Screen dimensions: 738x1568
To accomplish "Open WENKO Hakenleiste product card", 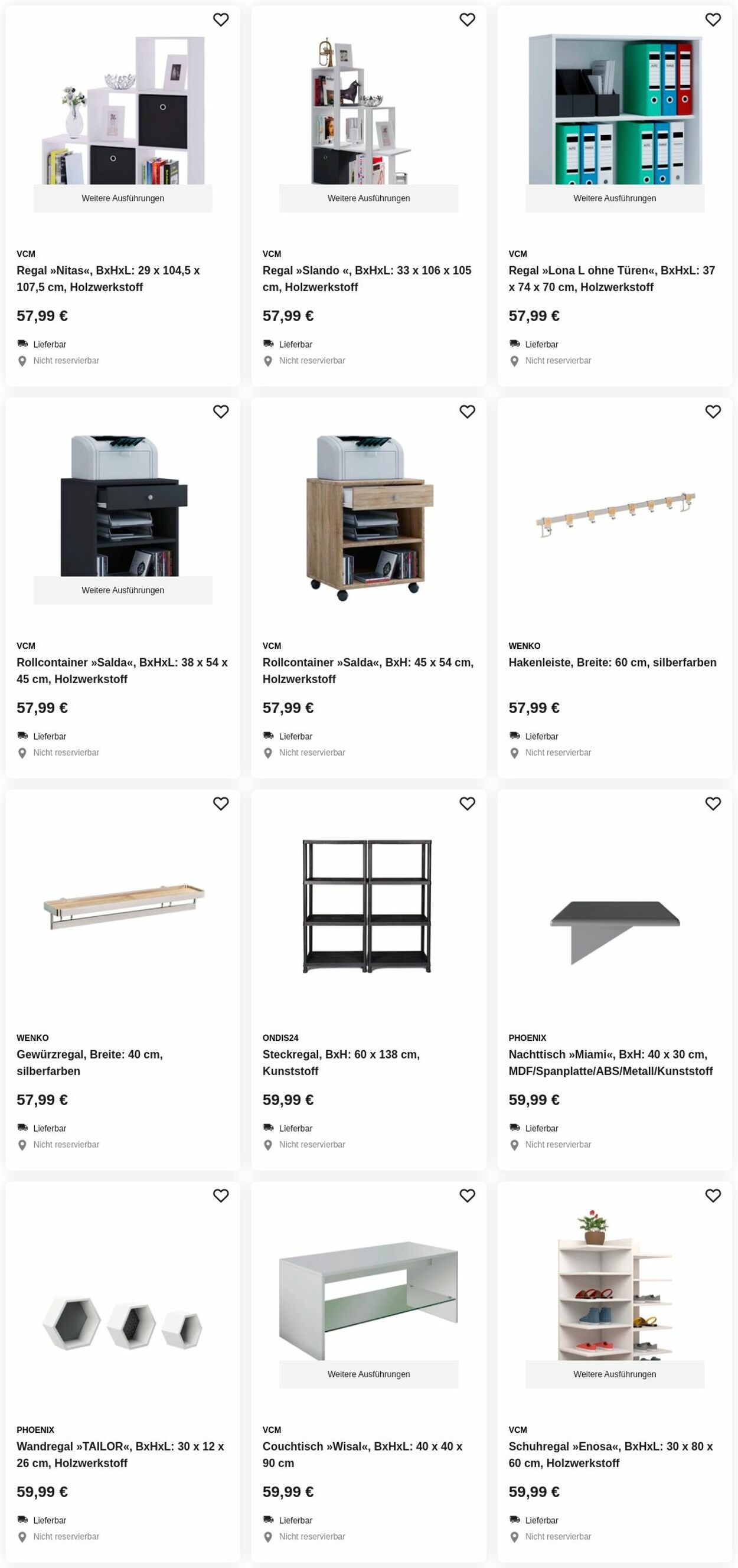I will [x=612, y=662].
